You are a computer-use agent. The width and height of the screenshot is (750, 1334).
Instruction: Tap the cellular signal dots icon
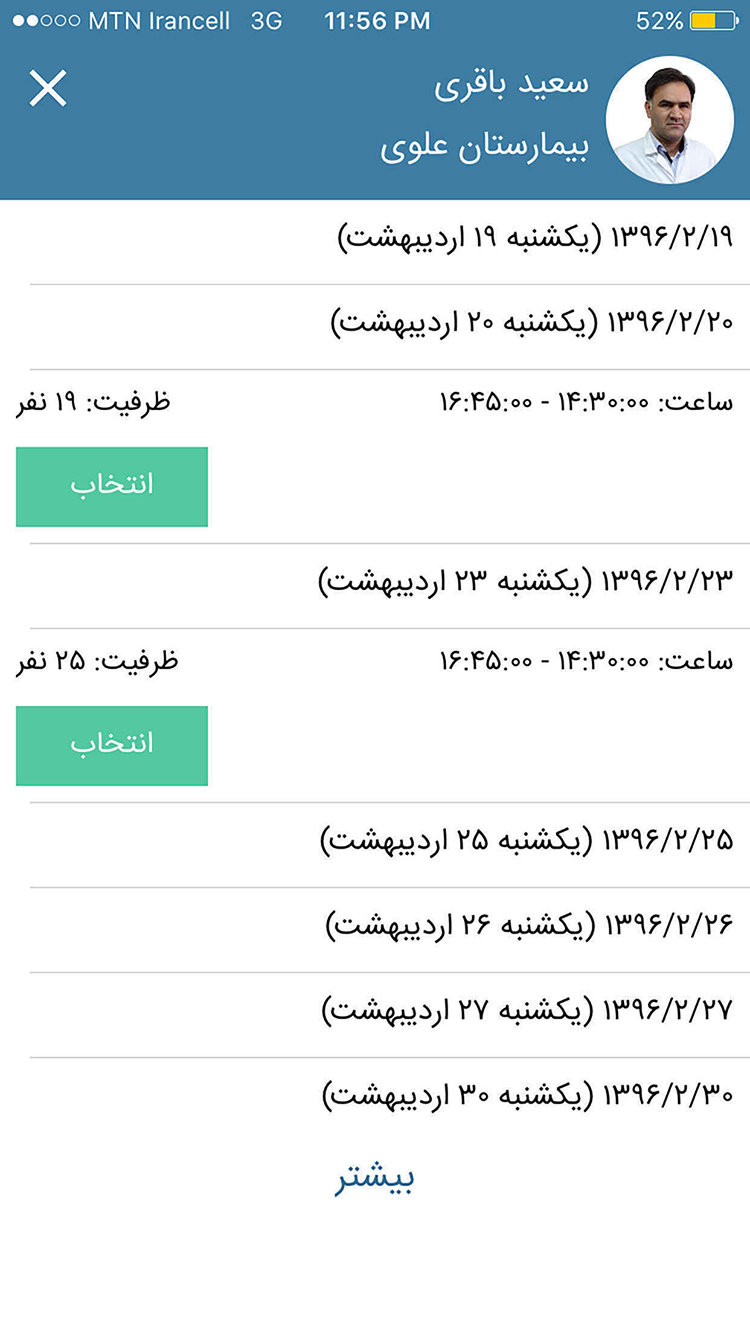click(x=45, y=20)
